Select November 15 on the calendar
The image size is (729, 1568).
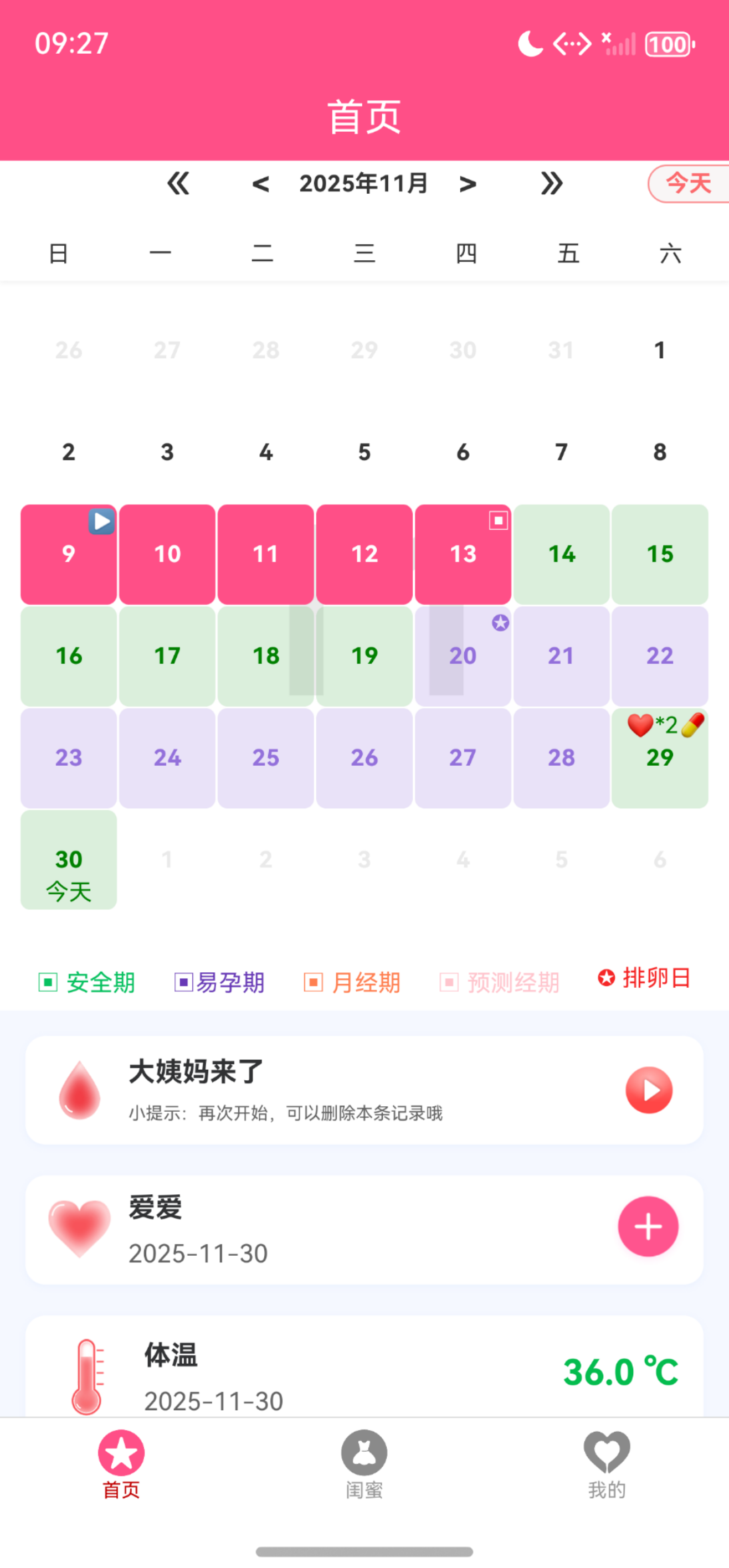[x=660, y=554]
